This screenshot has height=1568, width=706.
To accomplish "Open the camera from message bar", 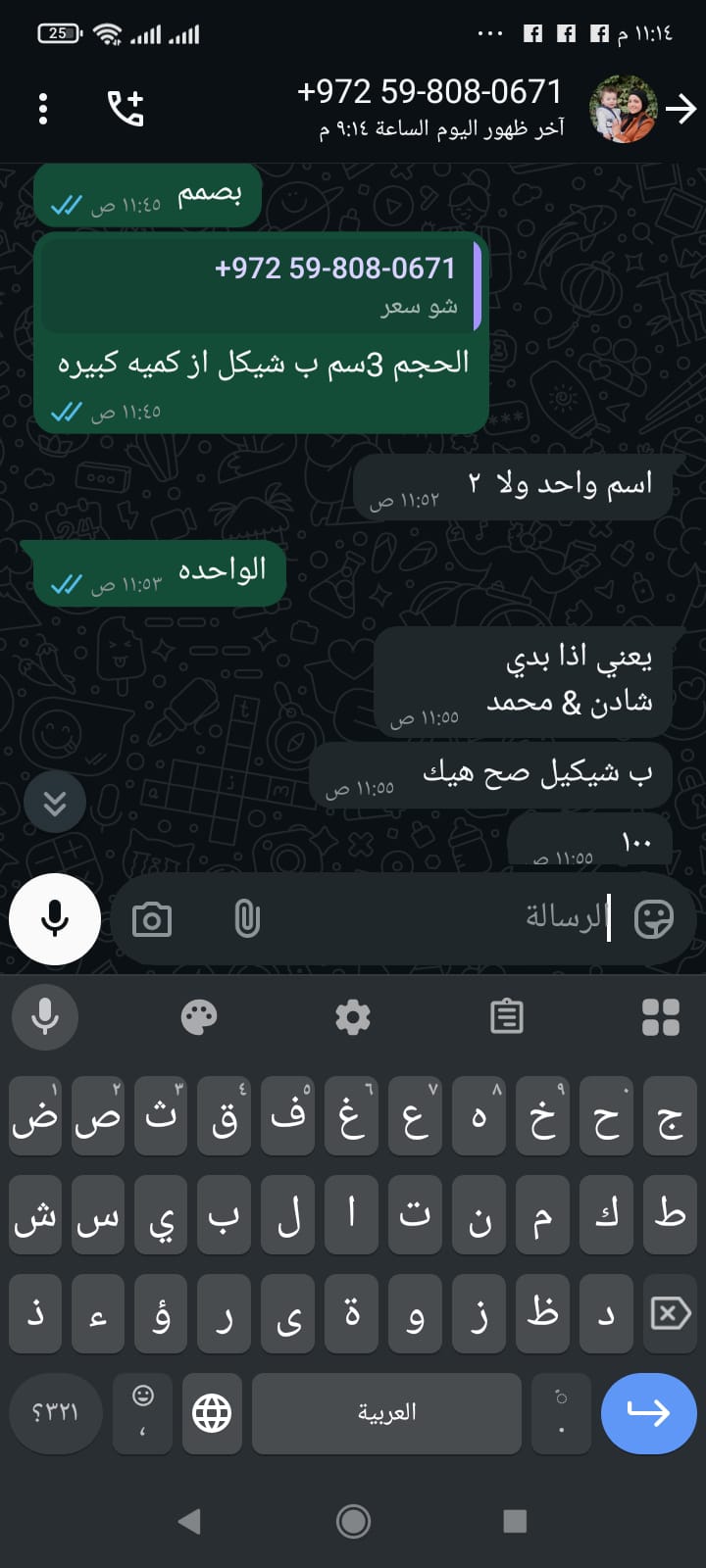I will (x=152, y=920).
